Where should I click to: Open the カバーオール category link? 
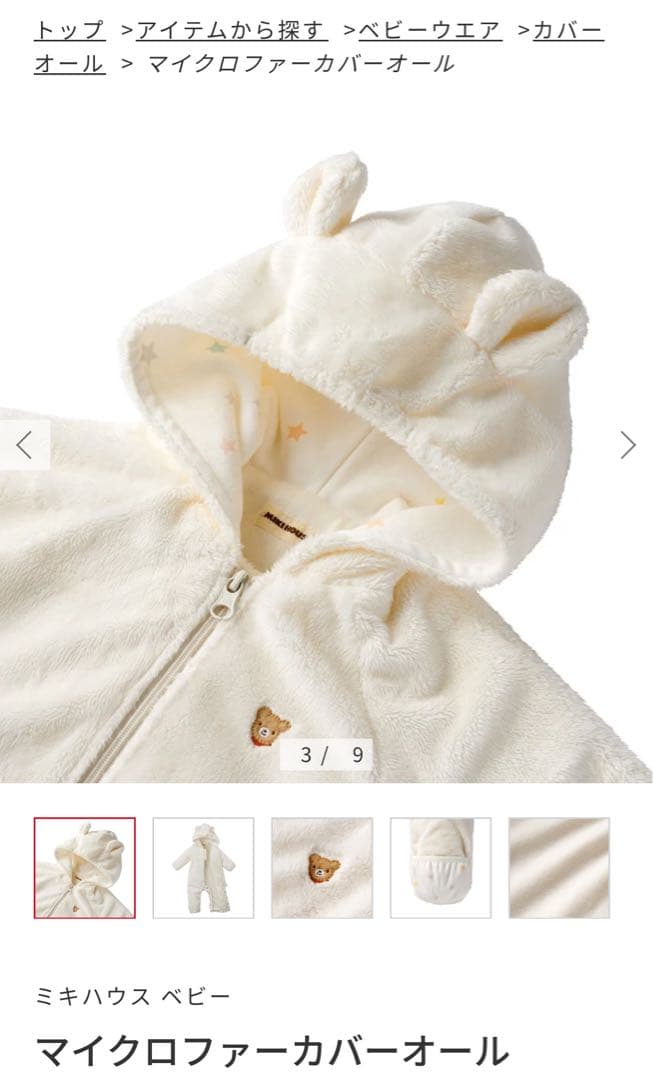pos(567,30)
